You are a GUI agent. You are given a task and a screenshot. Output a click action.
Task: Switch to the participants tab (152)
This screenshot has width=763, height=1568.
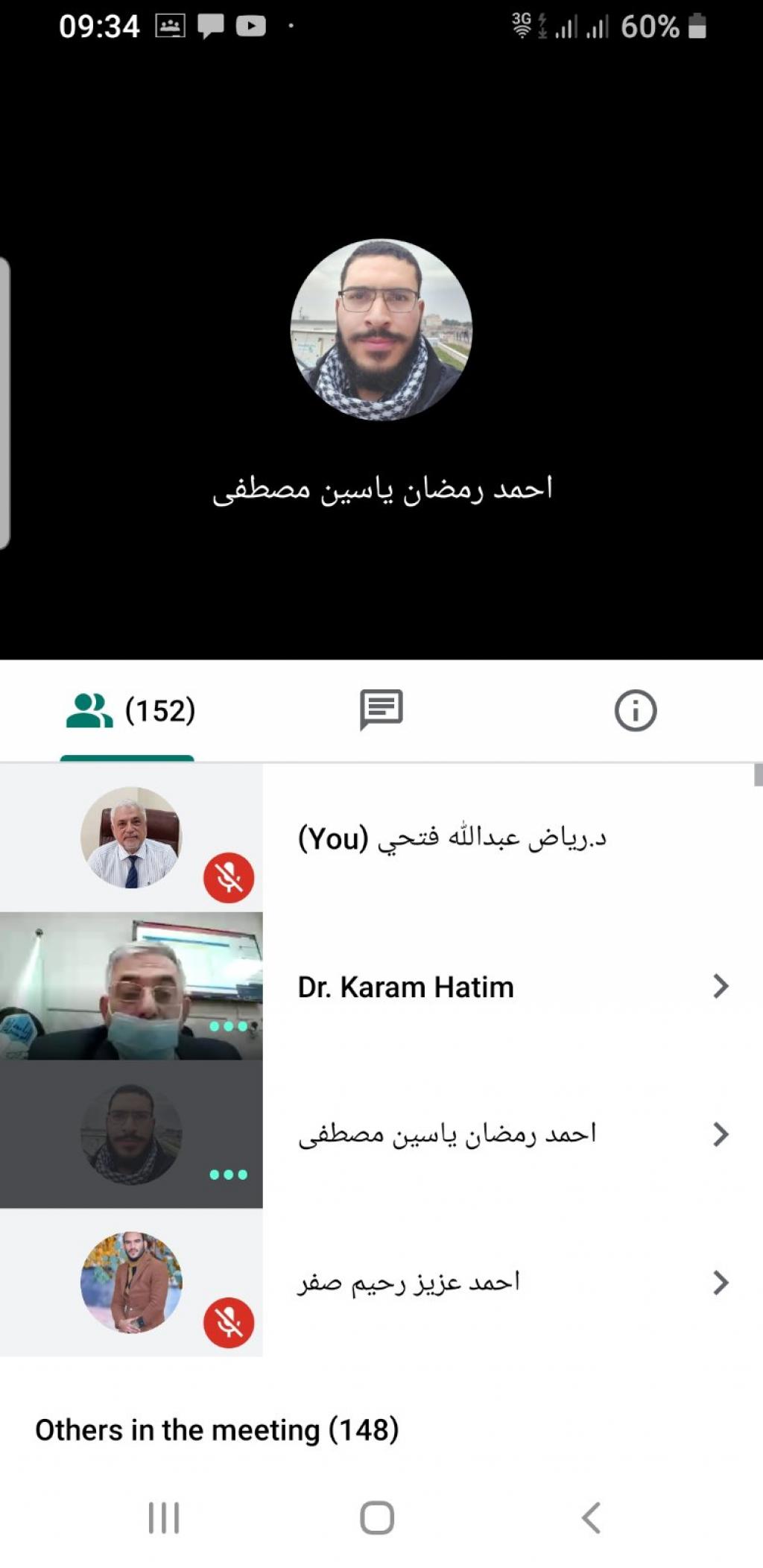coord(130,710)
